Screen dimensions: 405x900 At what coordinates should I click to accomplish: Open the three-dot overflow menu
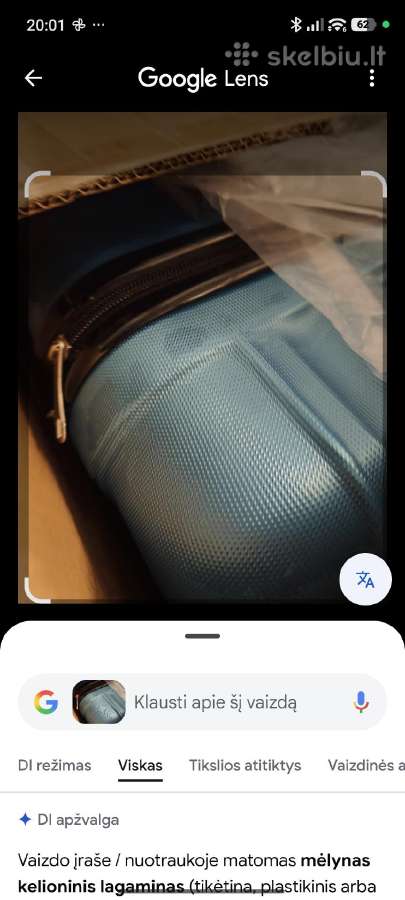372,78
